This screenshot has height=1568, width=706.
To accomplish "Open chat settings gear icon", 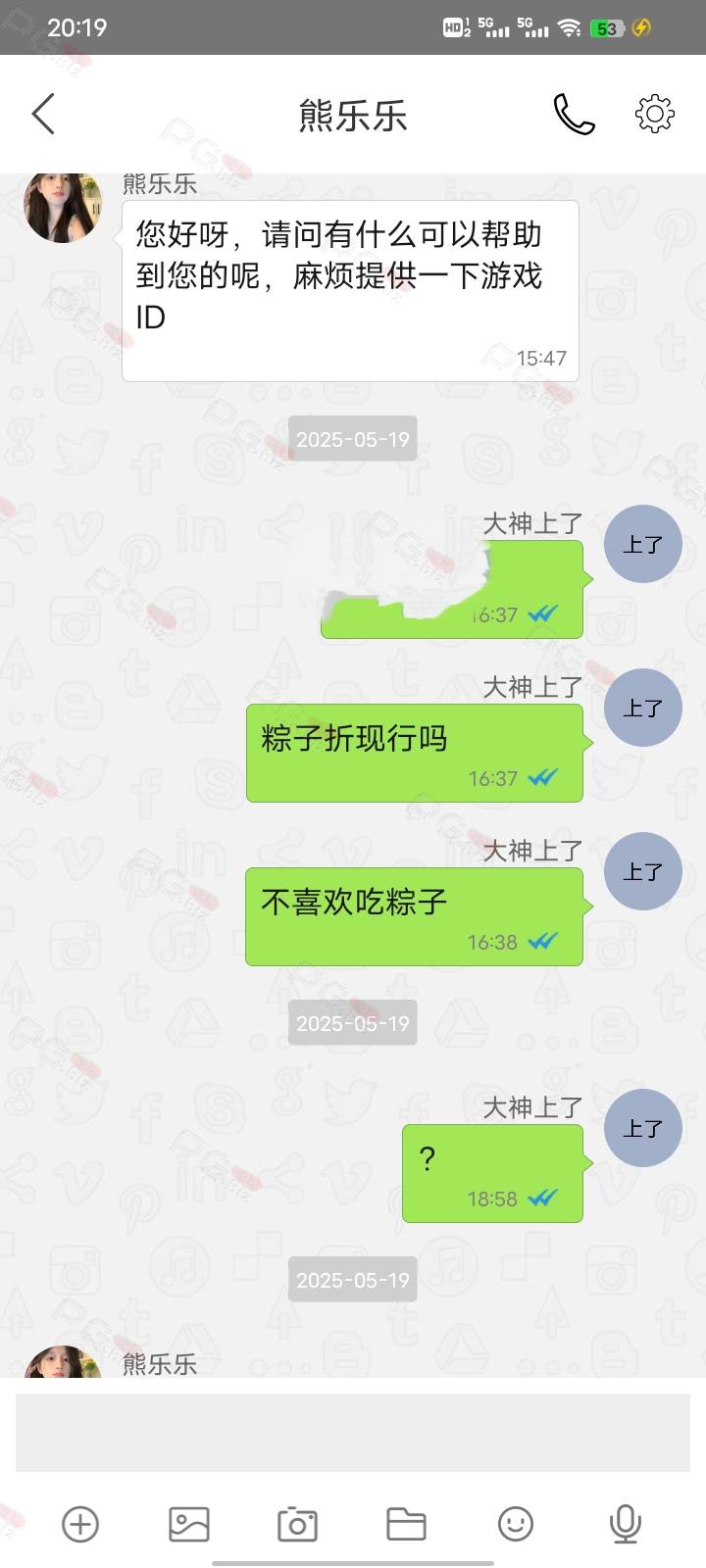I will 655,115.
